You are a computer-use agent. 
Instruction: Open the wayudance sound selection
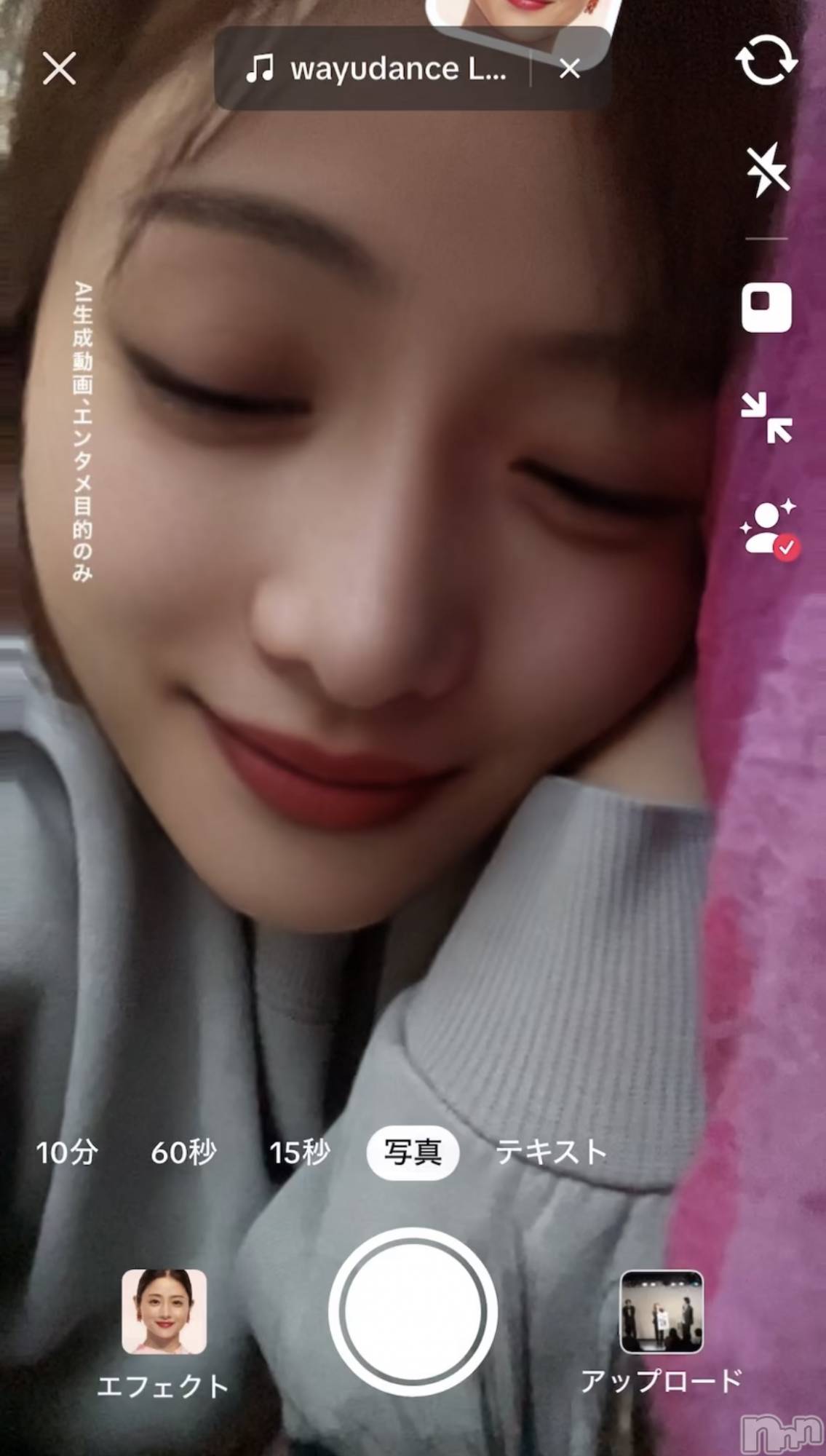375,69
